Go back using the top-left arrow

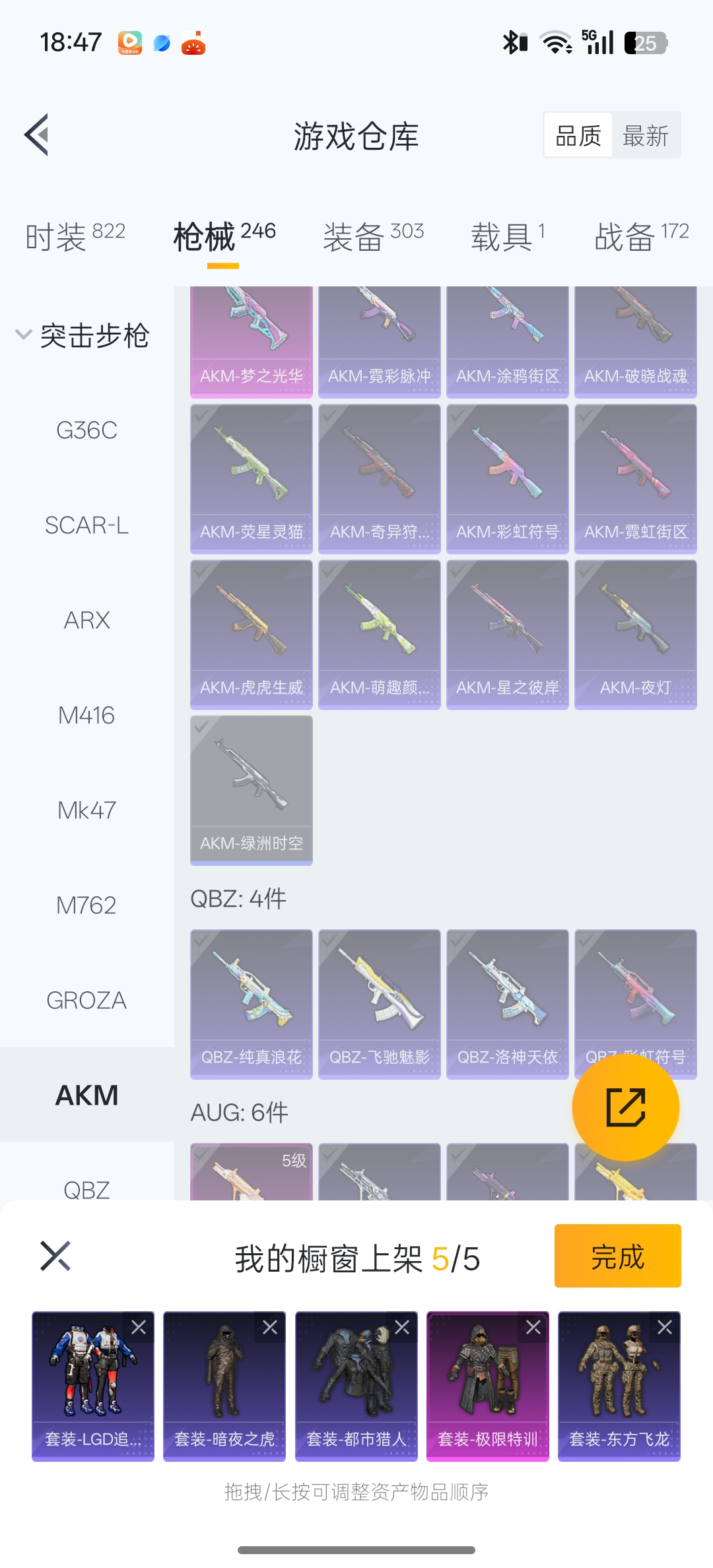[37, 135]
